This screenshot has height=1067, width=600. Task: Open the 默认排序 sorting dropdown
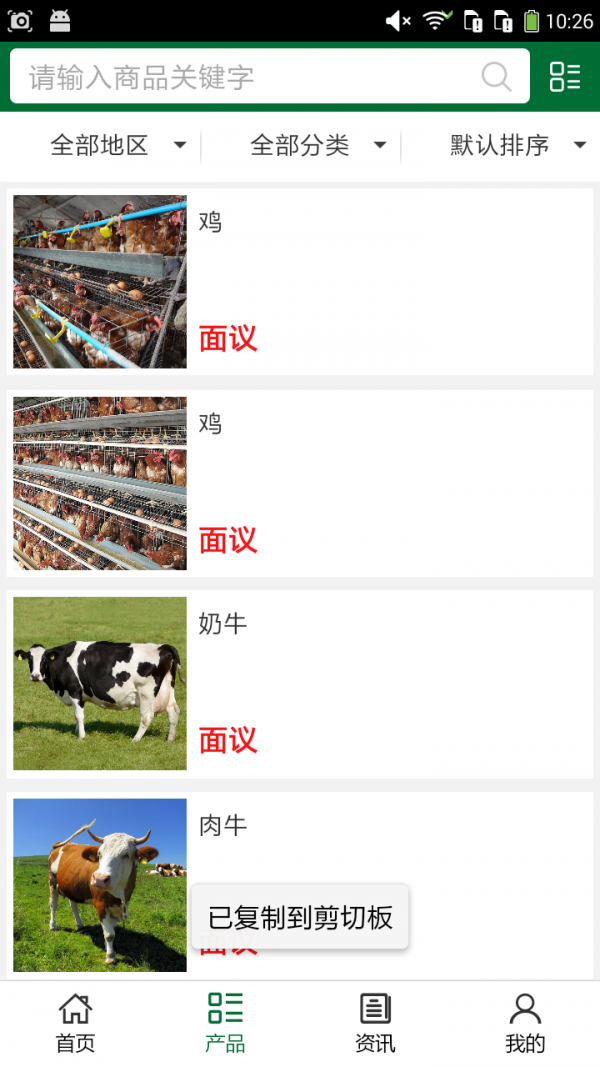point(518,146)
